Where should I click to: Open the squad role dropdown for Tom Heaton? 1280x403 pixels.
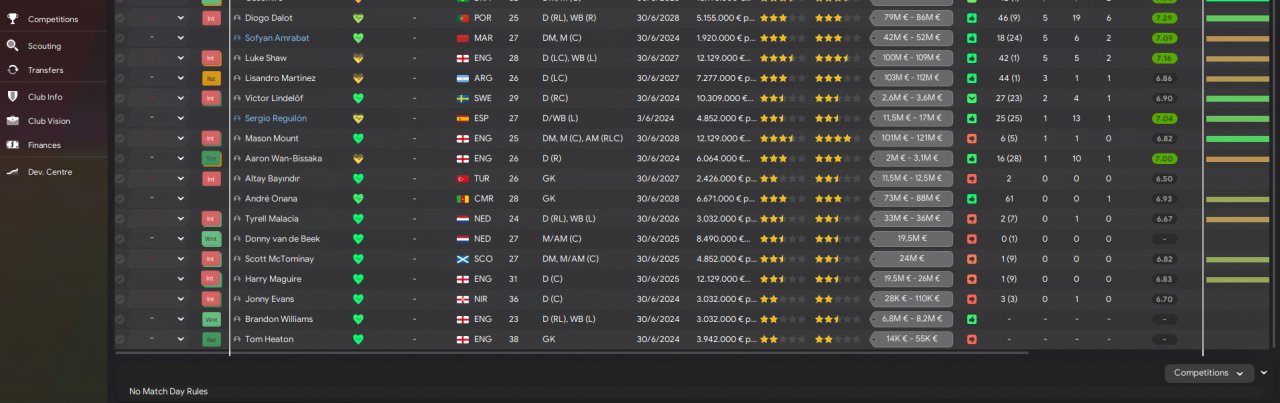(x=181, y=339)
